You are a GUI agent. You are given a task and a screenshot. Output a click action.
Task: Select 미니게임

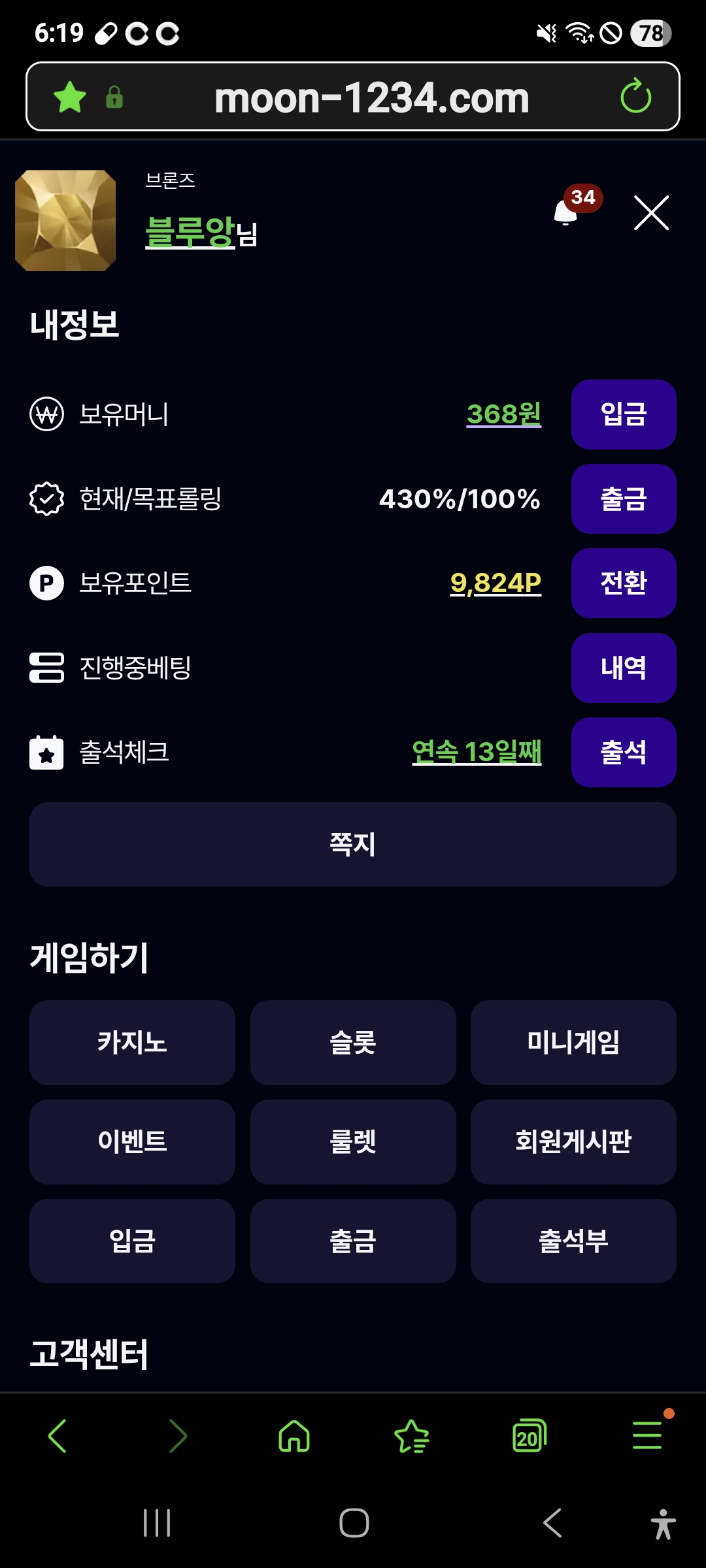click(x=573, y=1042)
